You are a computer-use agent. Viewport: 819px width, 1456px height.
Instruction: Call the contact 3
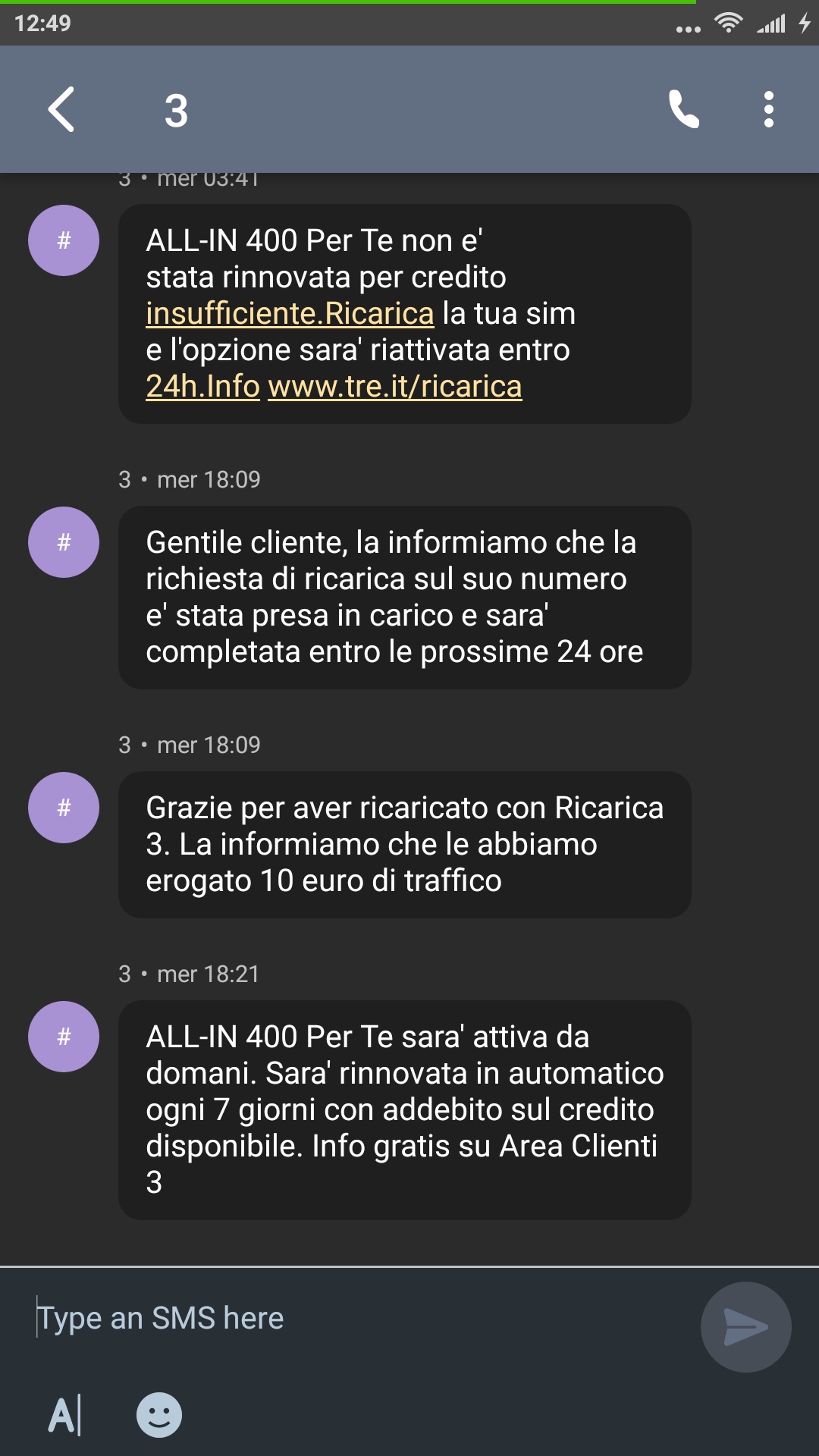click(x=683, y=110)
